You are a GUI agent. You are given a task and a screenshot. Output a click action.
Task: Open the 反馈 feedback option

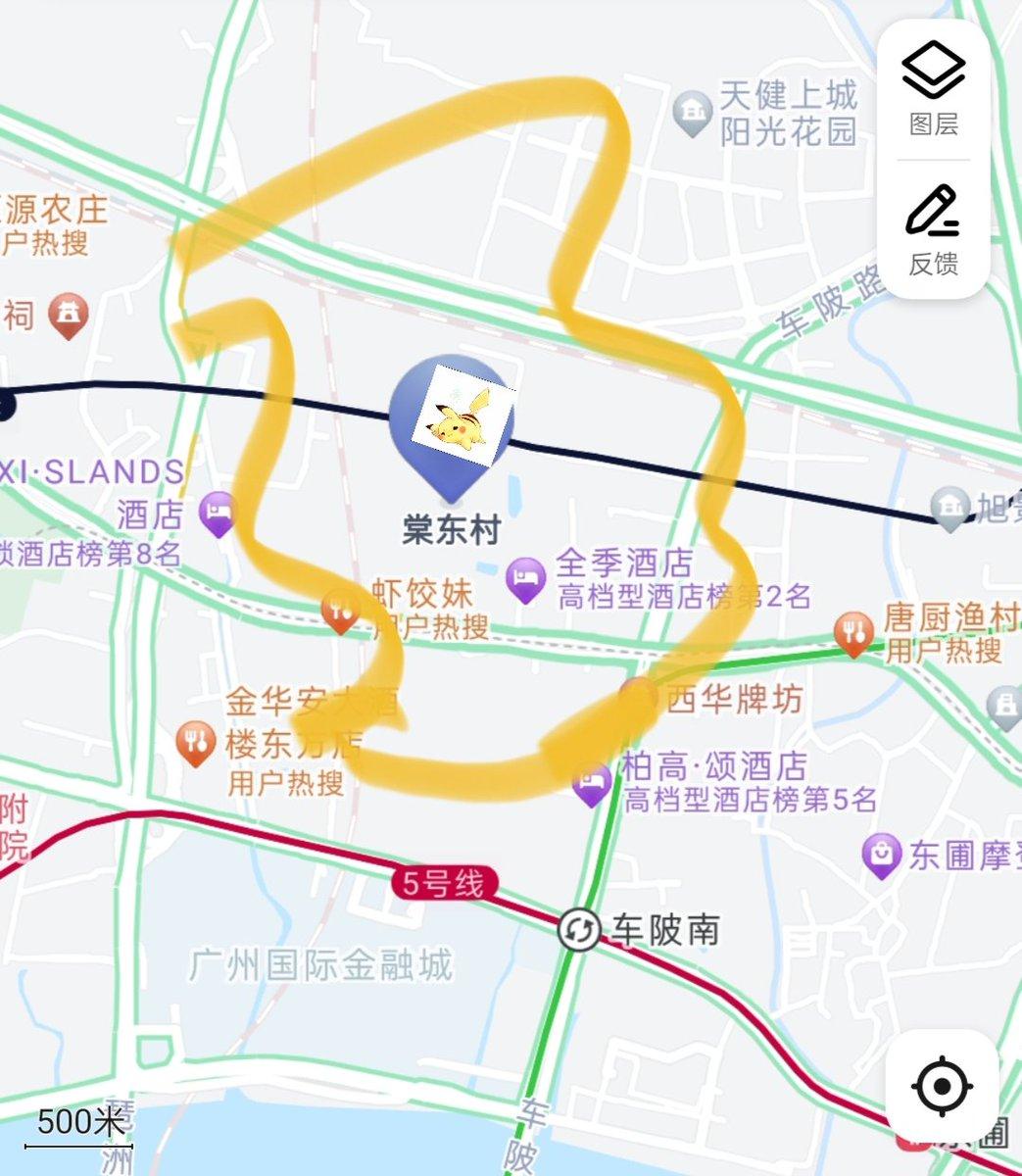click(933, 230)
